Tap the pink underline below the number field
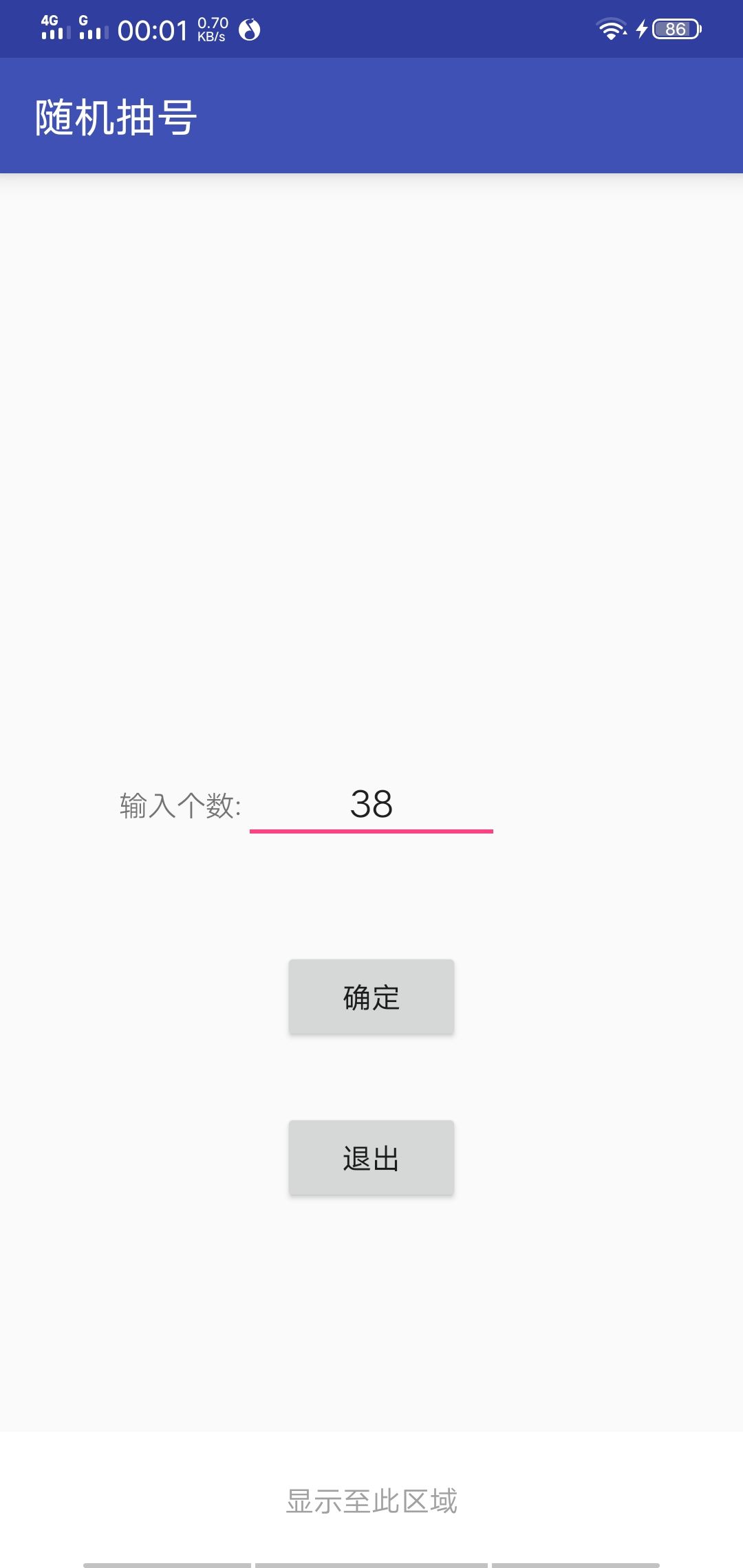This screenshot has width=743, height=1568. 371,832
